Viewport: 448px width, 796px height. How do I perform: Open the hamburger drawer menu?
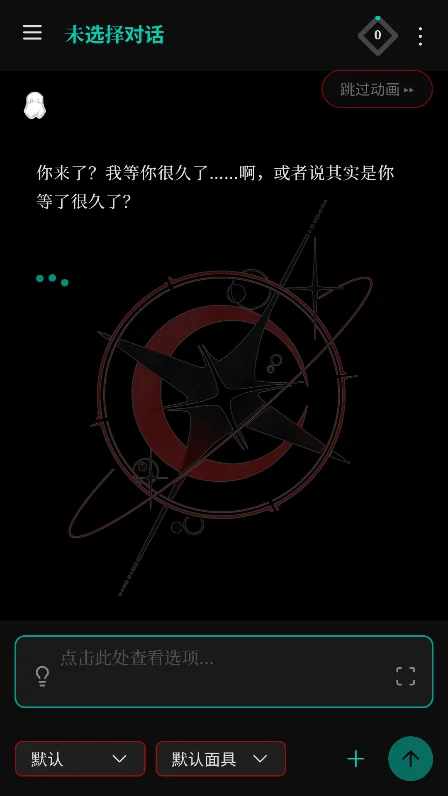coord(32,32)
